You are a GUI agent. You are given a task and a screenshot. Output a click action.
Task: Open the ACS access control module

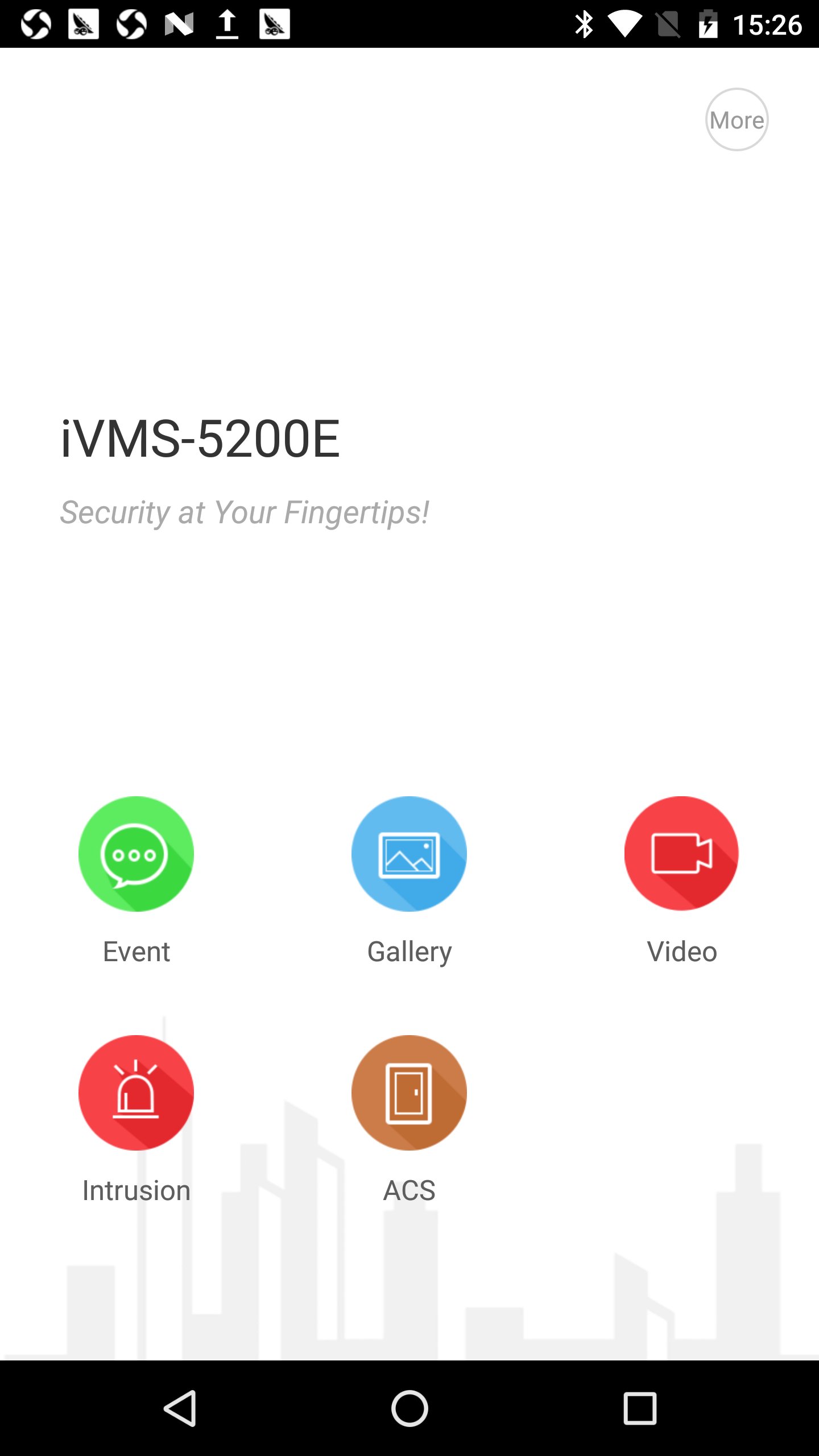(x=409, y=1093)
